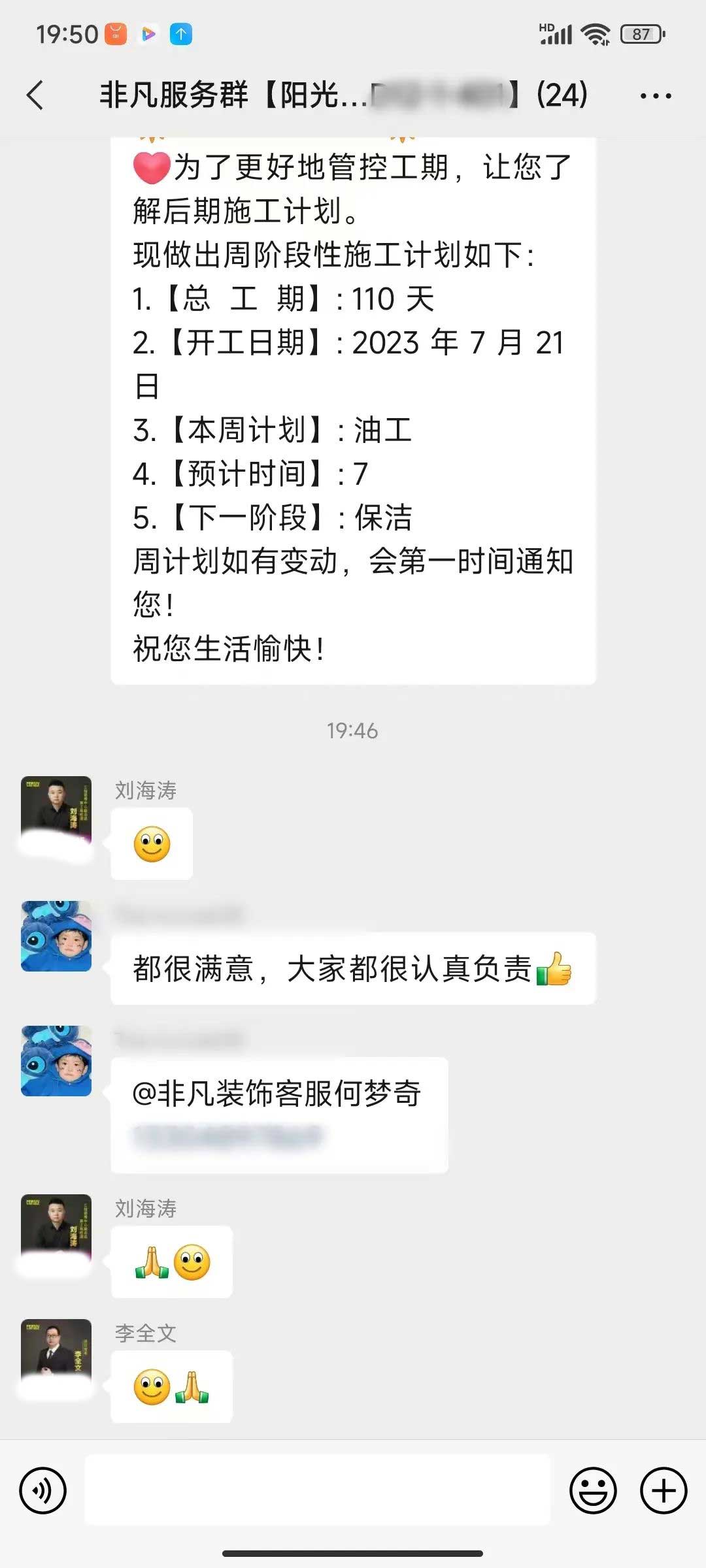The image size is (706, 1568).
Task: Open the three-dot chat info menu
Action: [655, 96]
